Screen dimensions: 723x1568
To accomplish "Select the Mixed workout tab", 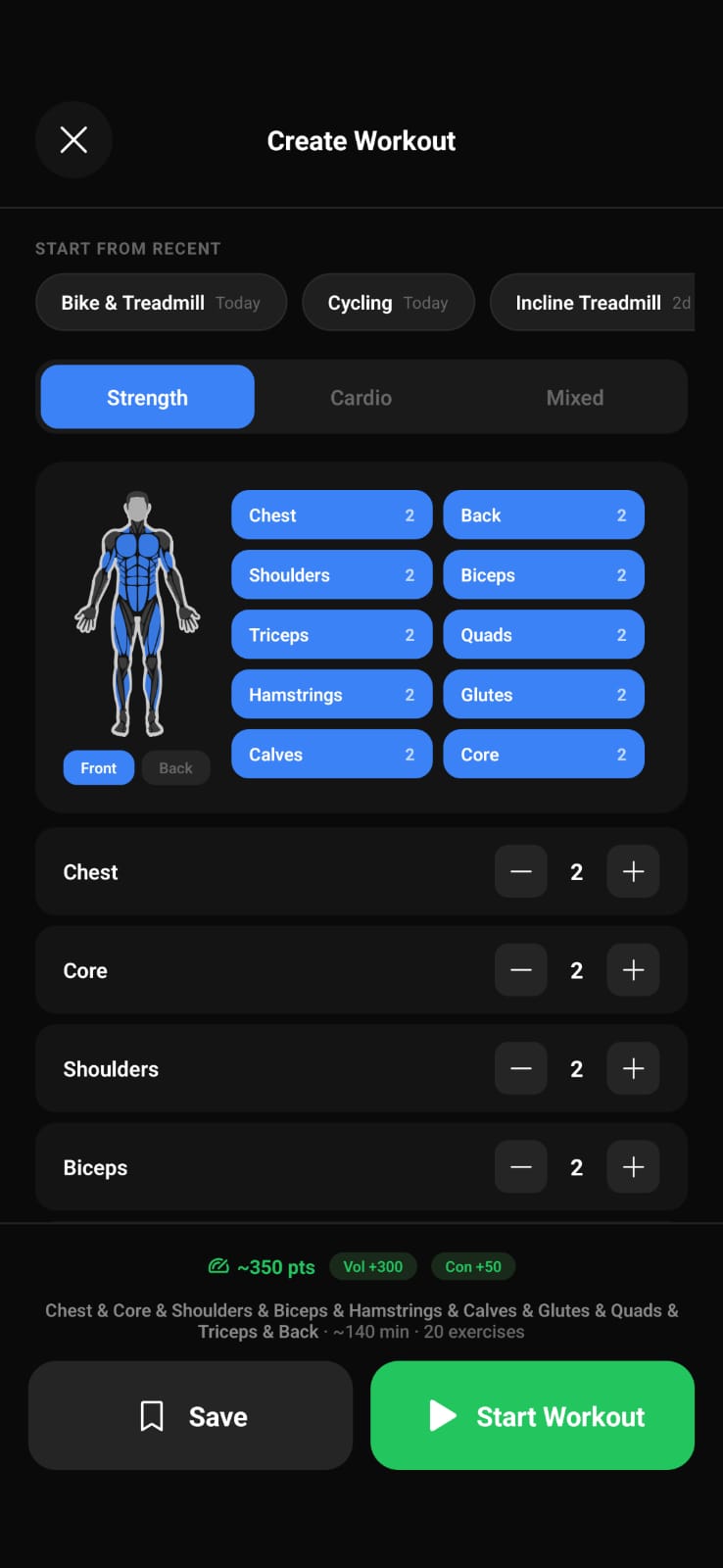I will (575, 397).
